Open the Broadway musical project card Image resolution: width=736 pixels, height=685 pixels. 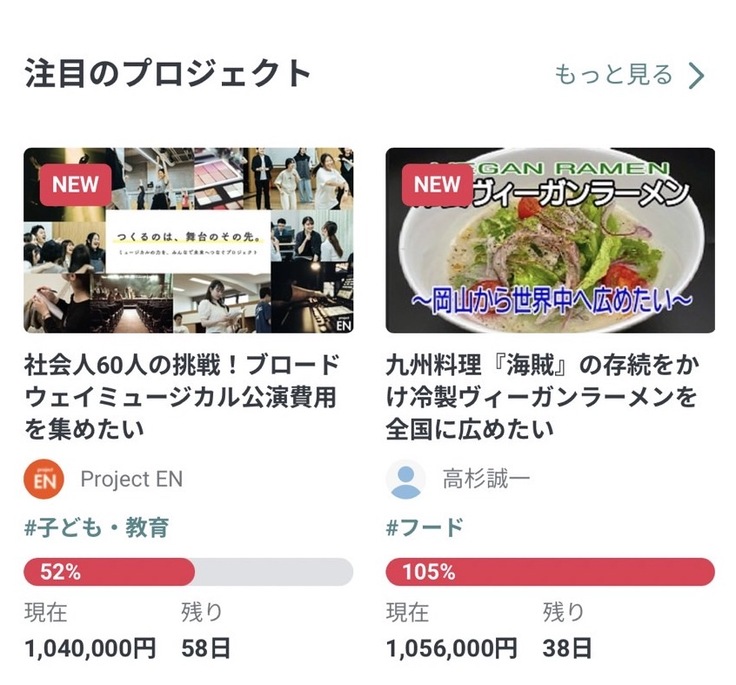pyautogui.click(x=188, y=241)
